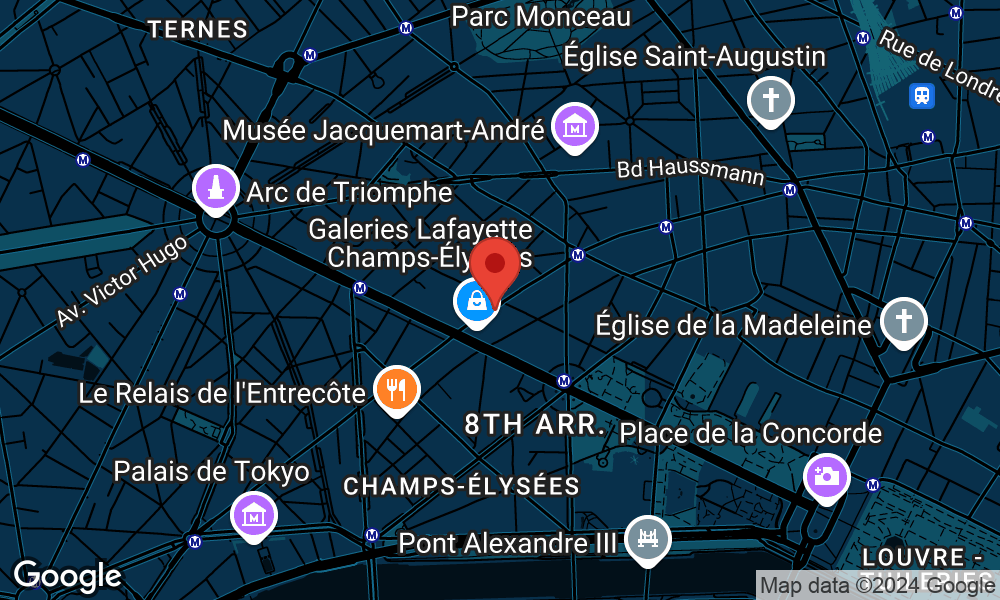This screenshot has height=600, width=1000.
Task: Select the Galeries Lafayette Champs-Élysées shopping pin
Action: click(x=476, y=300)
